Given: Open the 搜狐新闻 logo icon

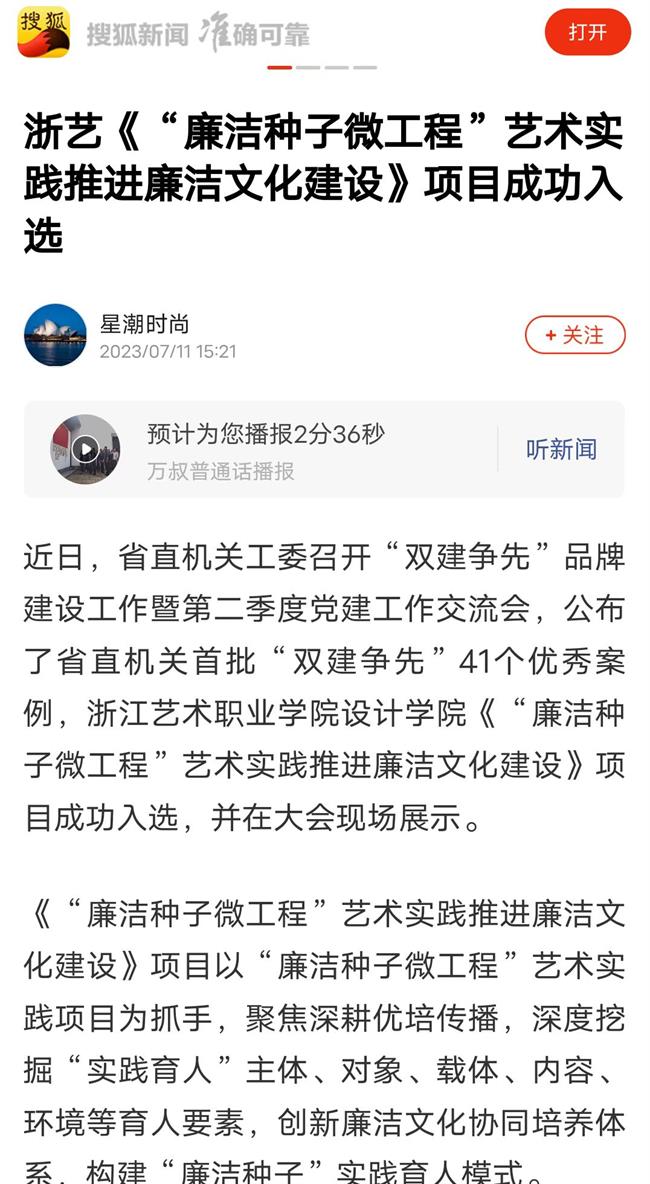Looking at the screenshot, I should coord(44,32).
